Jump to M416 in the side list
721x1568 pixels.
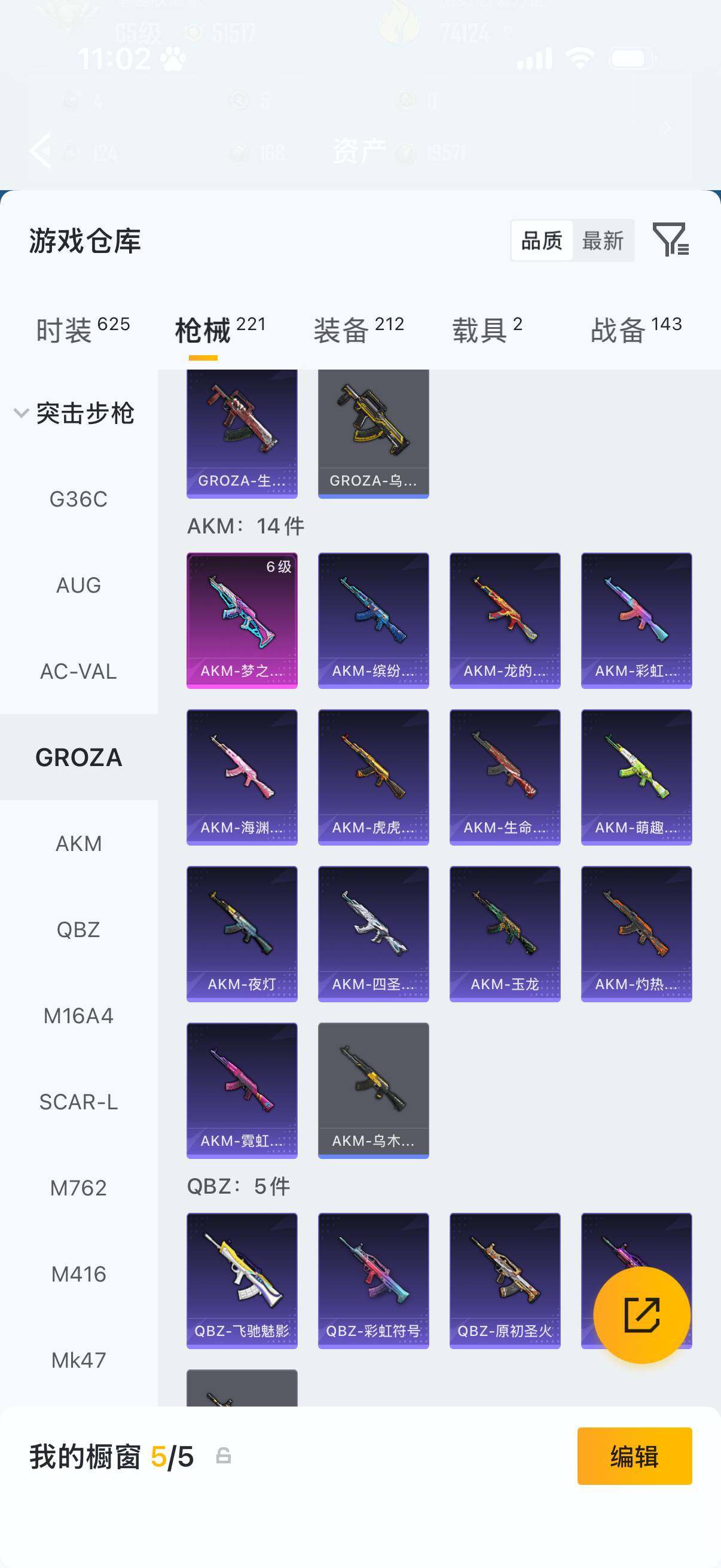78,1274
